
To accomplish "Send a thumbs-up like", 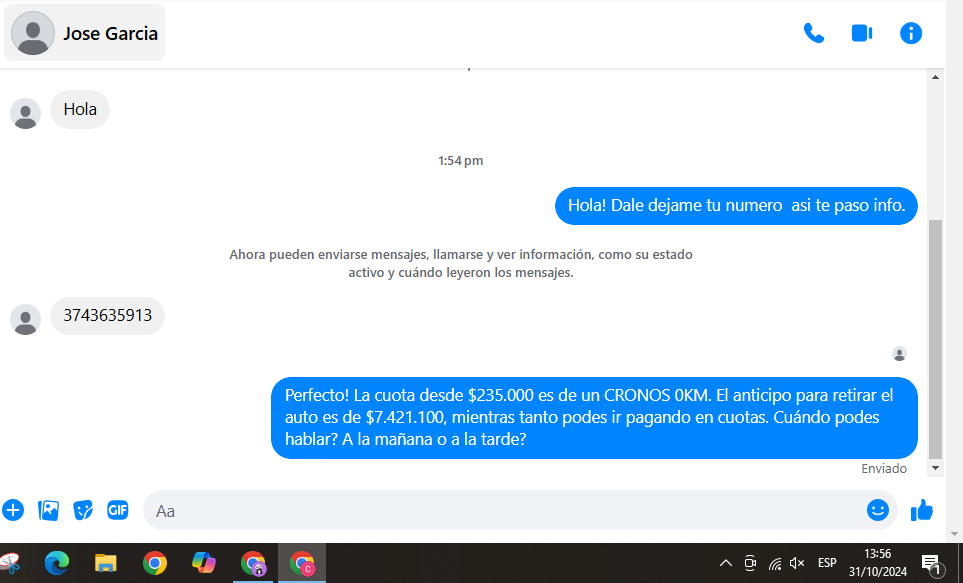I will 922,510.
